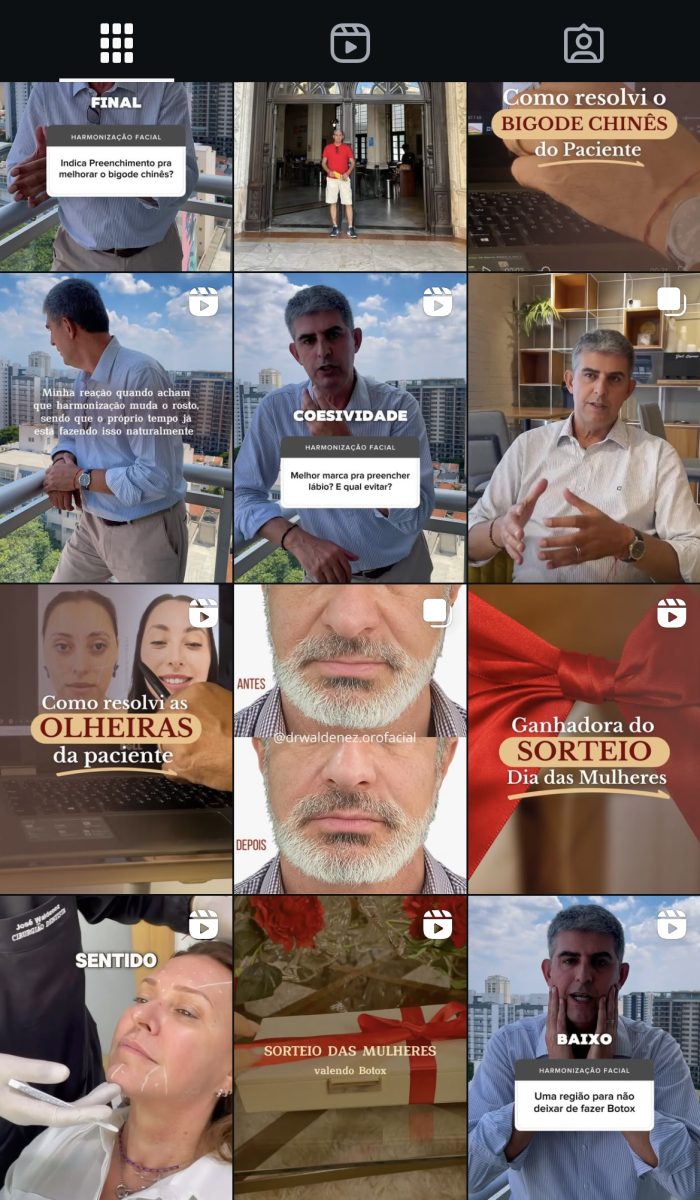700x1200 pixels.
Task: Open the Antes/Depois beard comparison post
Action: point(350,740)
